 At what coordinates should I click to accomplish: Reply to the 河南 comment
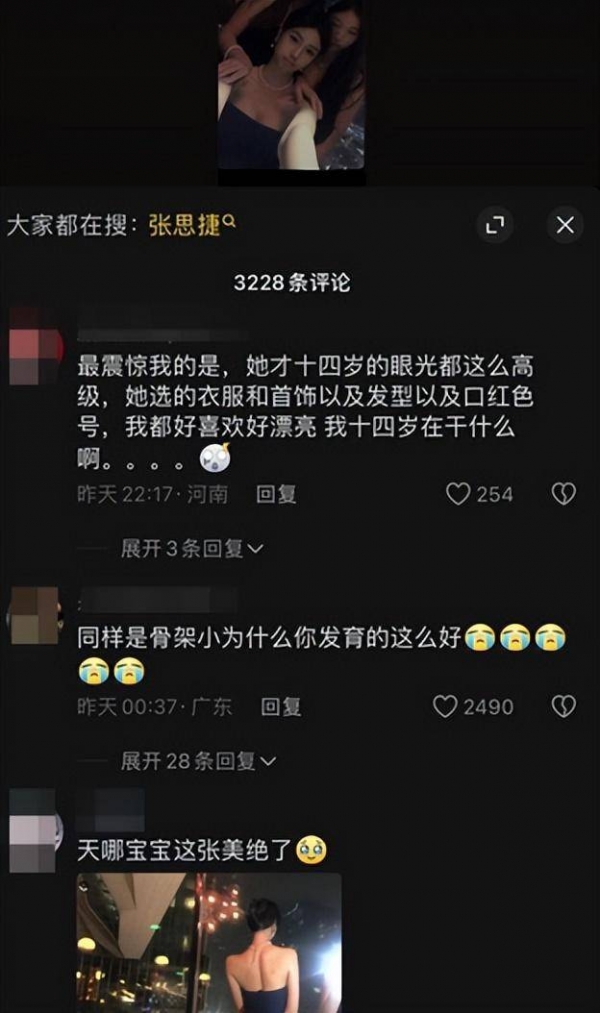276,494
